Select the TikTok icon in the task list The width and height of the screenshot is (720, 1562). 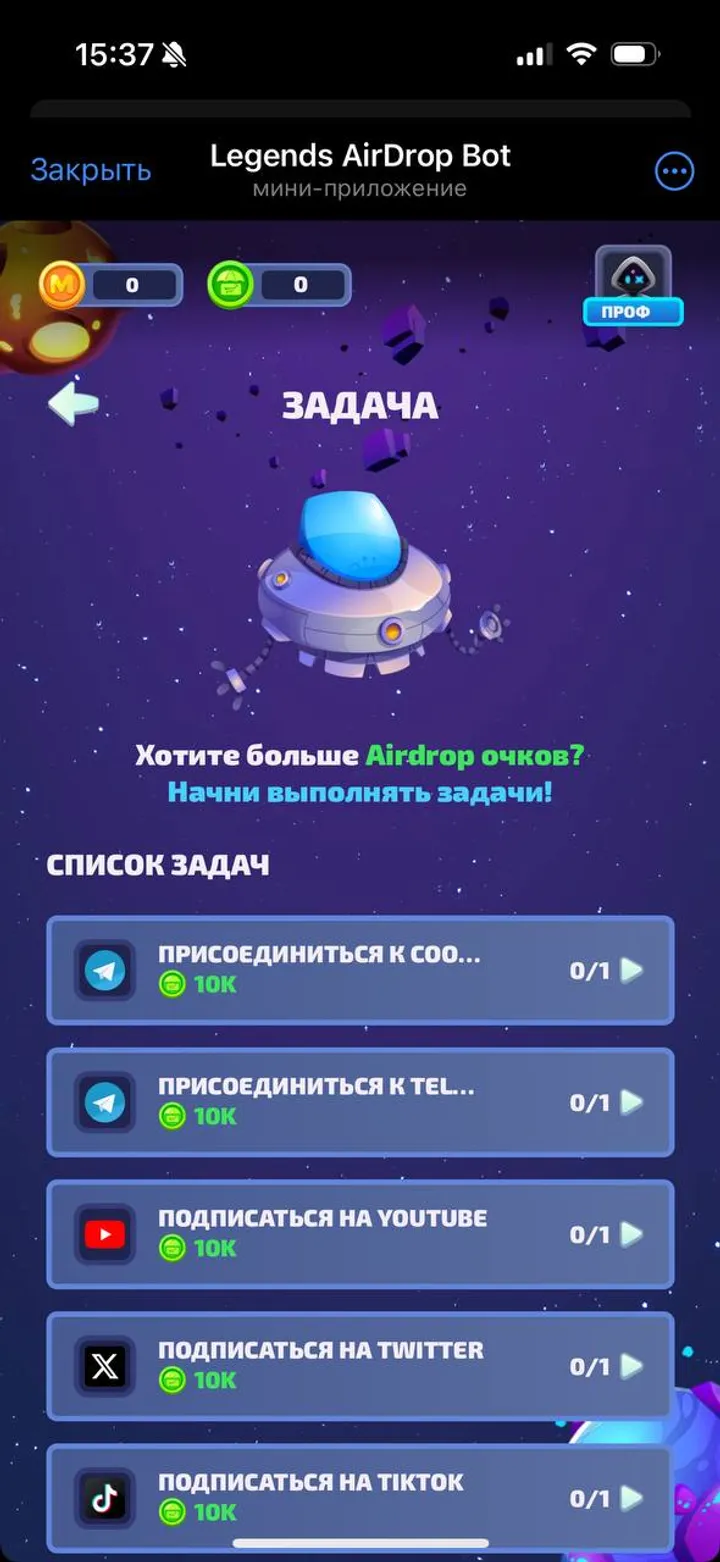coord(103,1498)
